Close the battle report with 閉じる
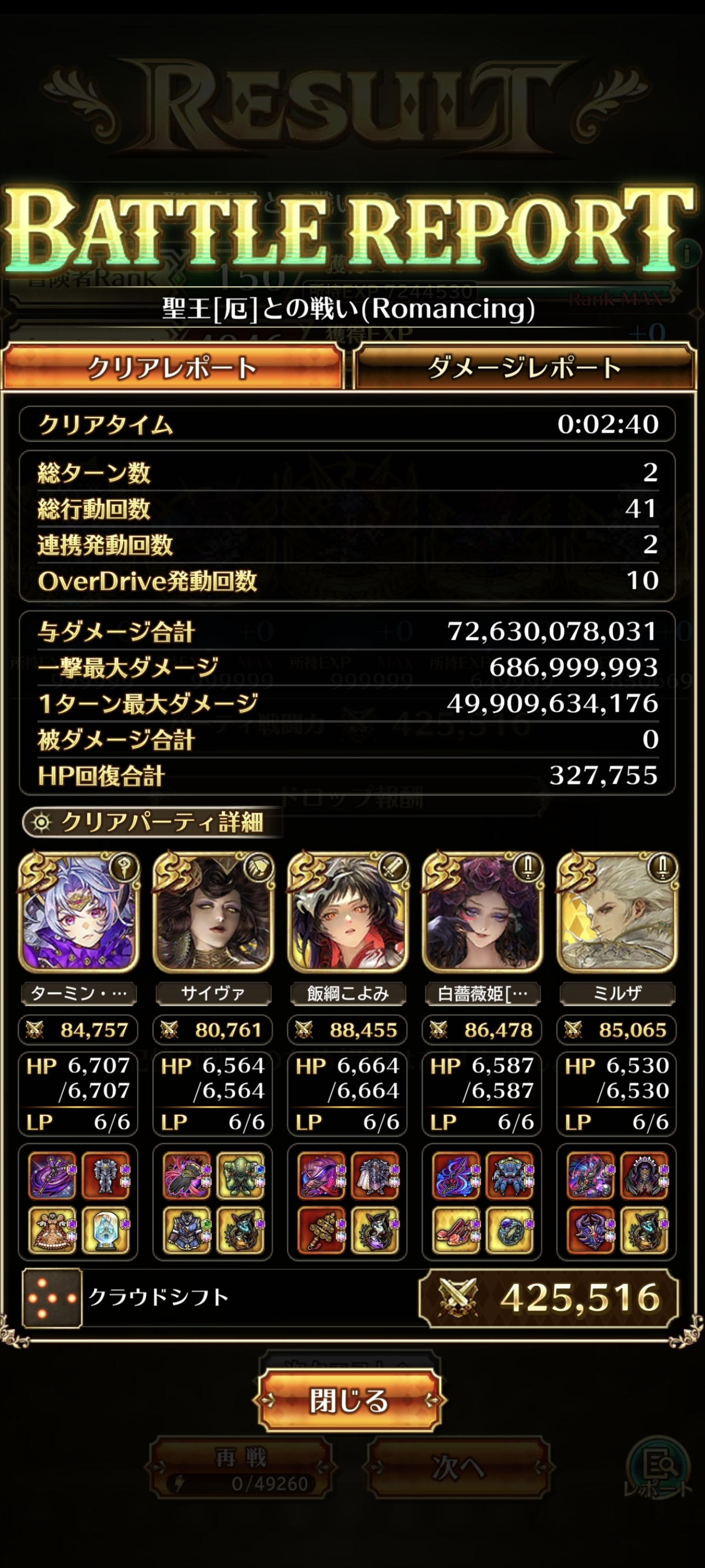705x1568 pixels. coord(349,1400)
